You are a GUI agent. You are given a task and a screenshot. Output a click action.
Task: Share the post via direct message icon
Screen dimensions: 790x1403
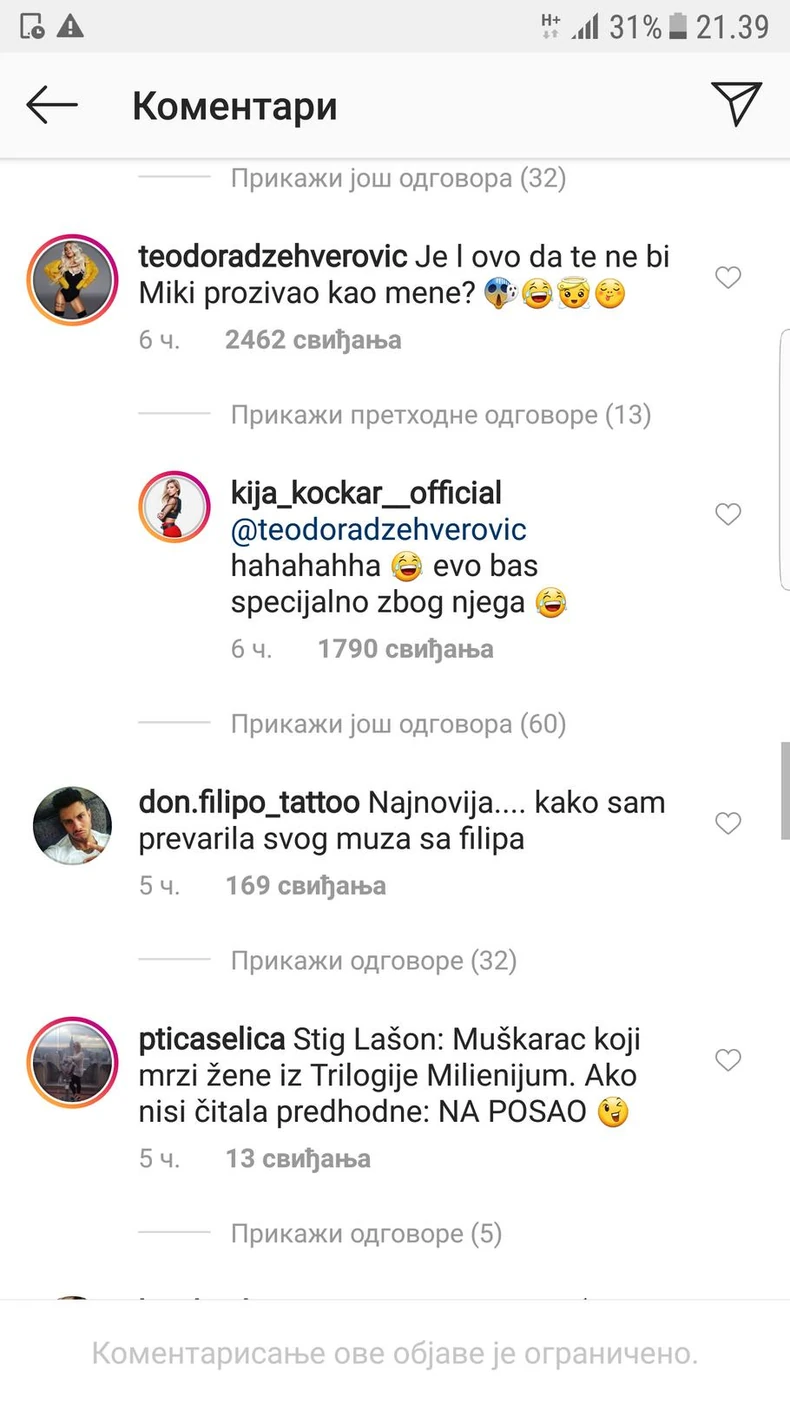click(737, 104)
